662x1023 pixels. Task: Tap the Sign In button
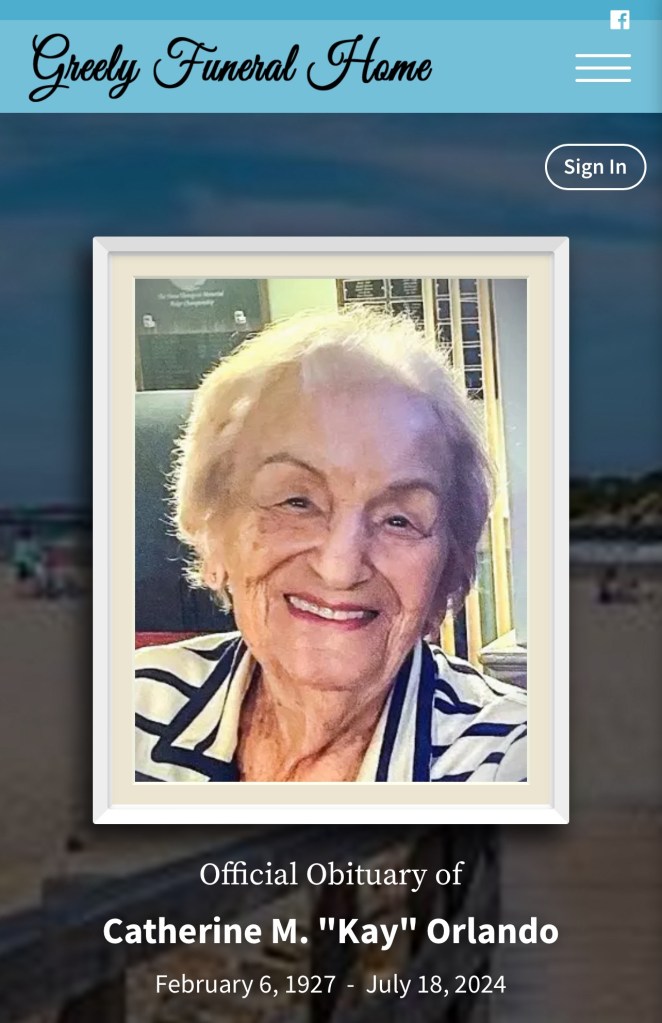point(595,167)
